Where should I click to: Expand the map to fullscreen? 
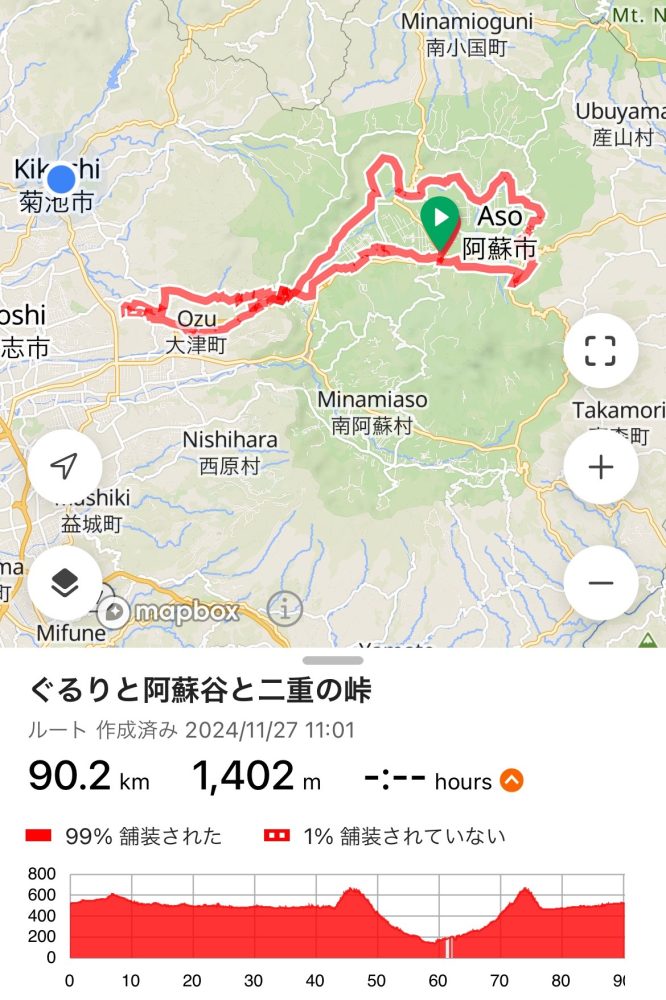tap(600, 351)
